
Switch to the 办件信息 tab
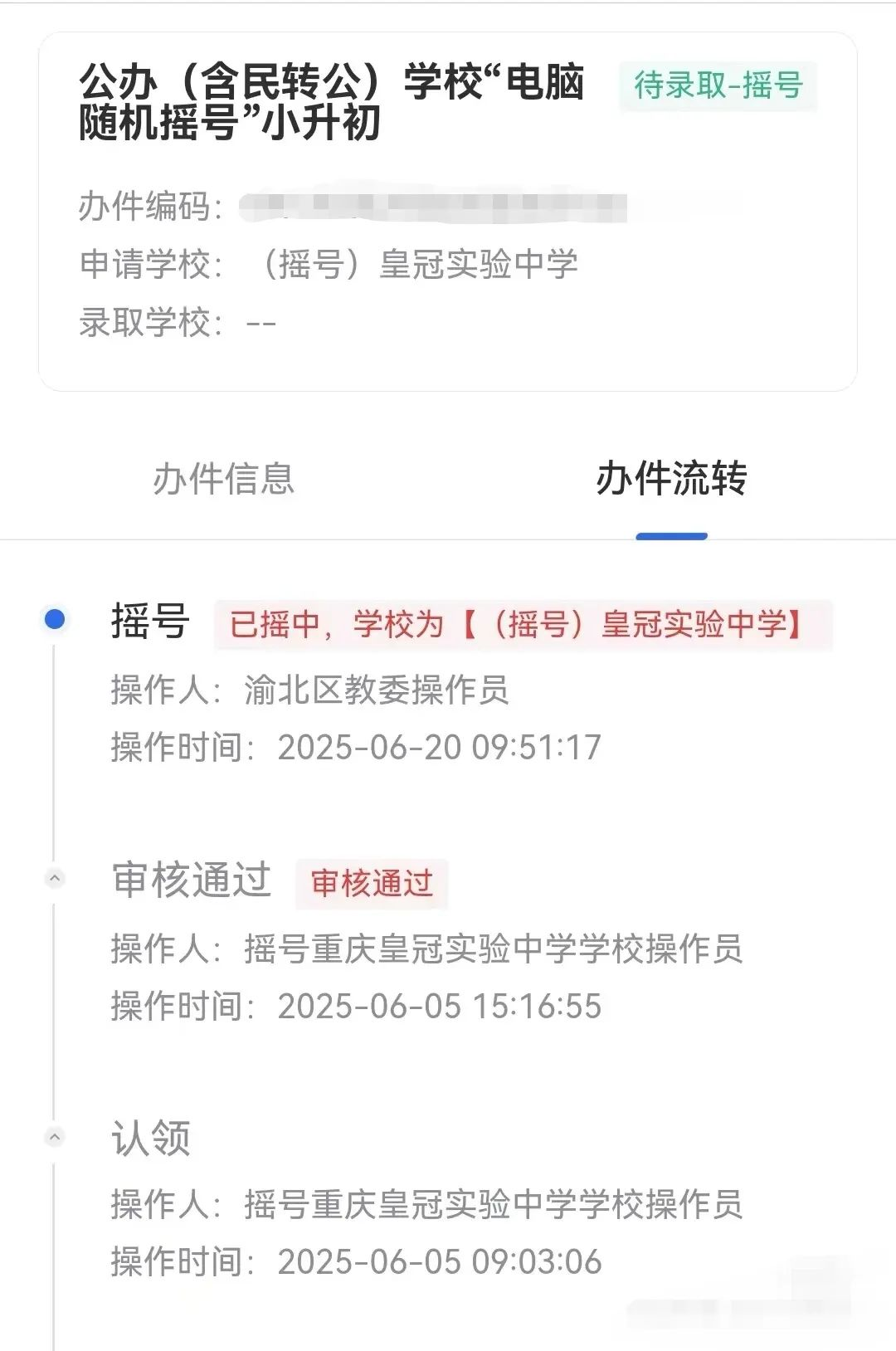(x=223, y=480)
